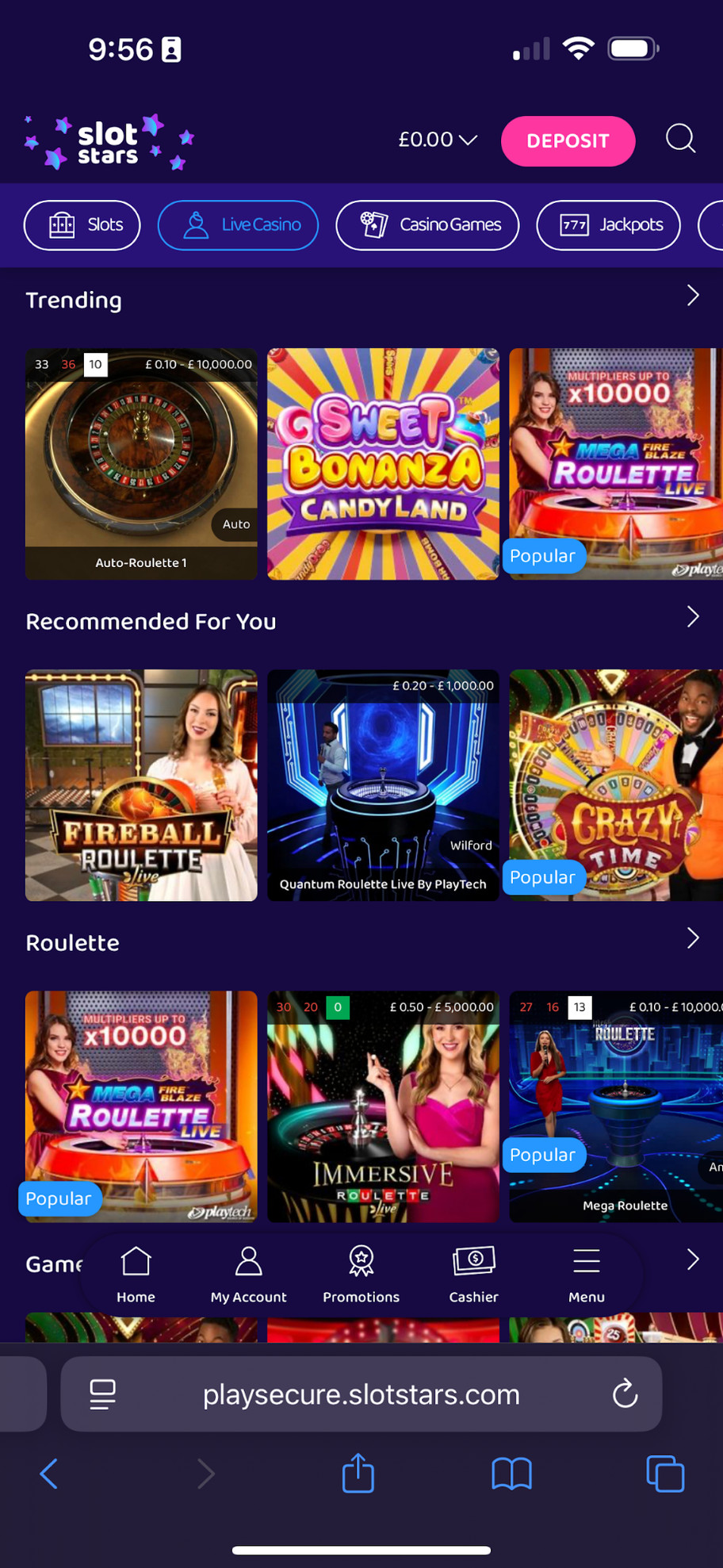The image size is (723, 1568).
Task: Expand the Roulette section with its arrow
Action: tap(692, 938)
